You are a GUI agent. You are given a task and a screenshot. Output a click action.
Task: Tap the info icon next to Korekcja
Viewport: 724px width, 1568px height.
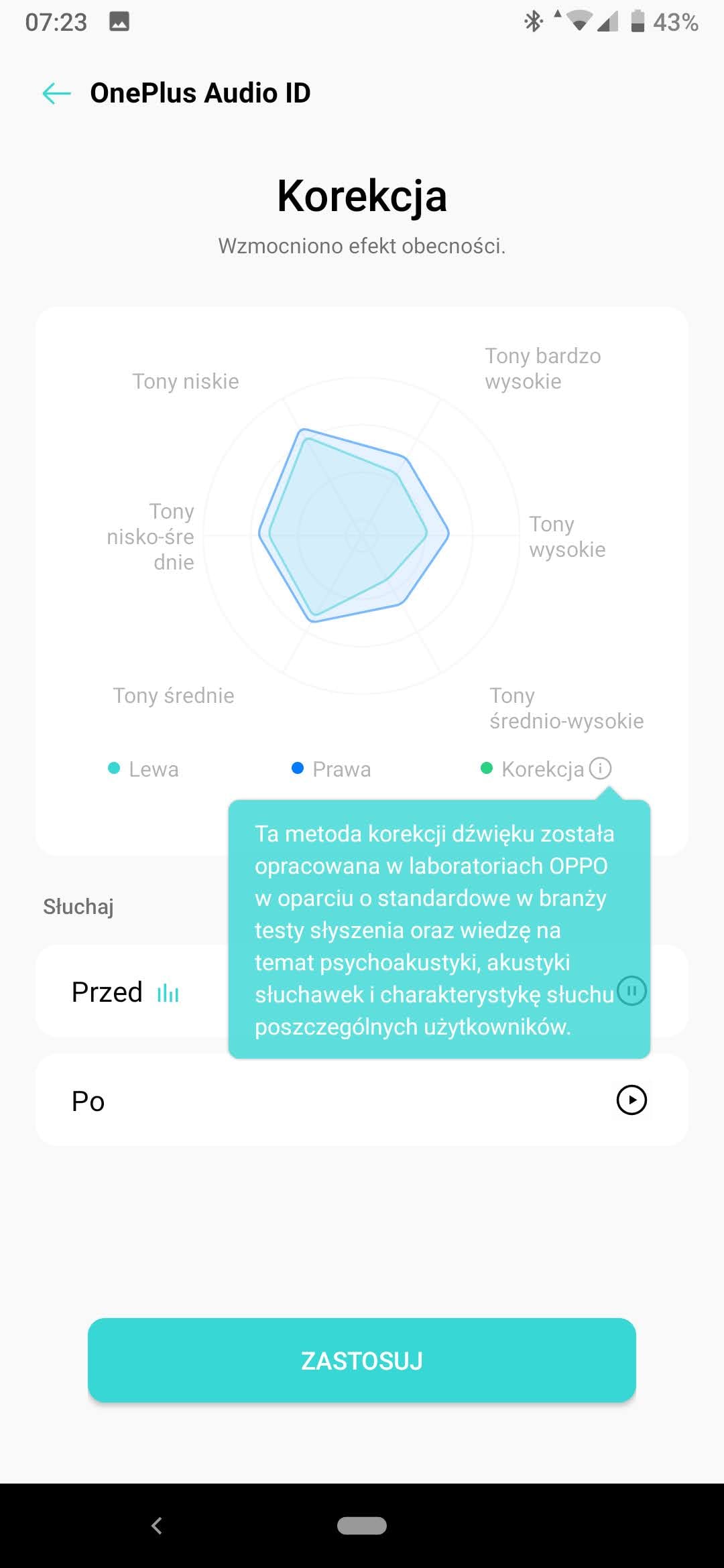(600, 768)
